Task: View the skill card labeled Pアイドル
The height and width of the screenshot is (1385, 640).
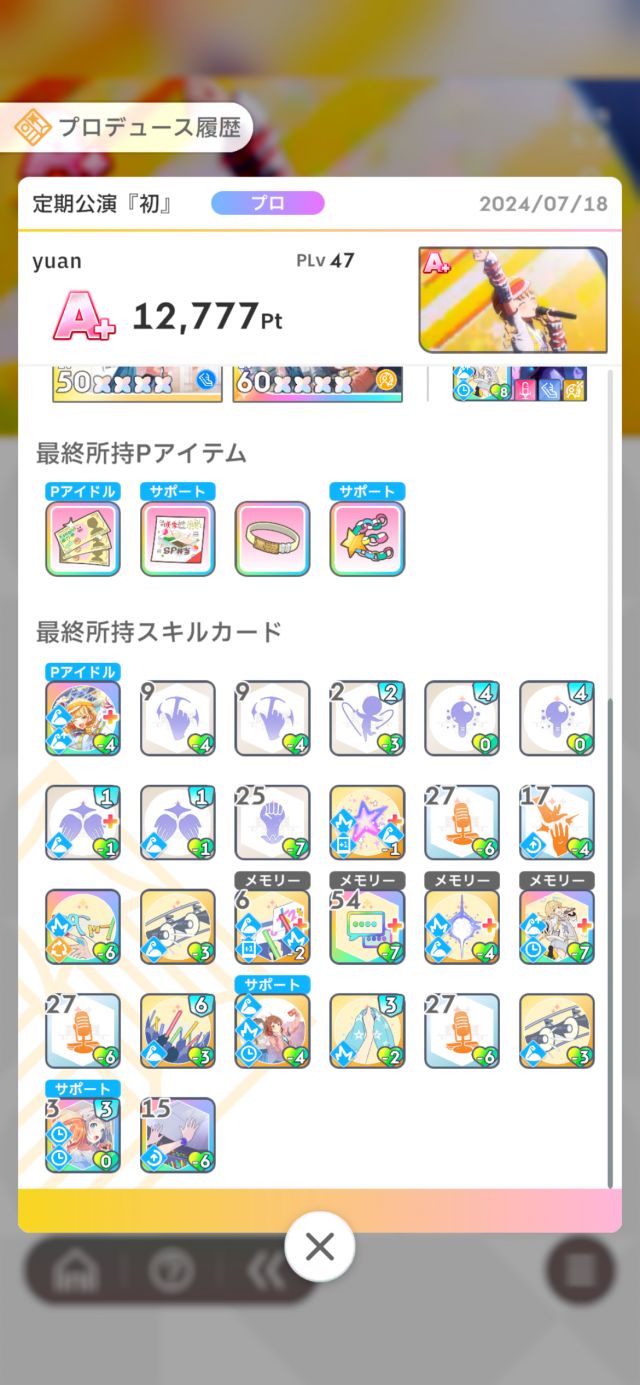Action: 82,718
